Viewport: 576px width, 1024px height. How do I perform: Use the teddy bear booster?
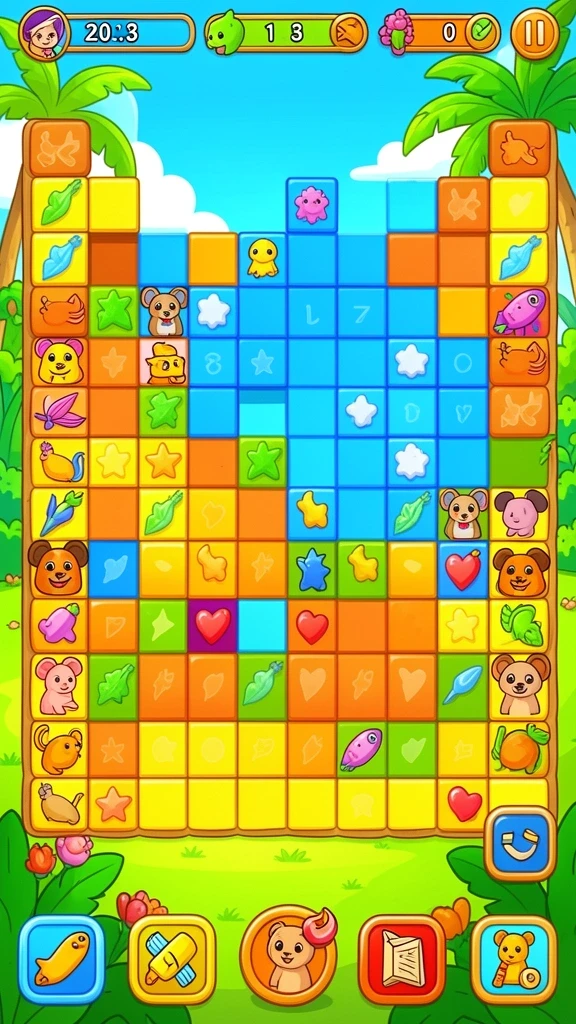(x=513, y=958)
